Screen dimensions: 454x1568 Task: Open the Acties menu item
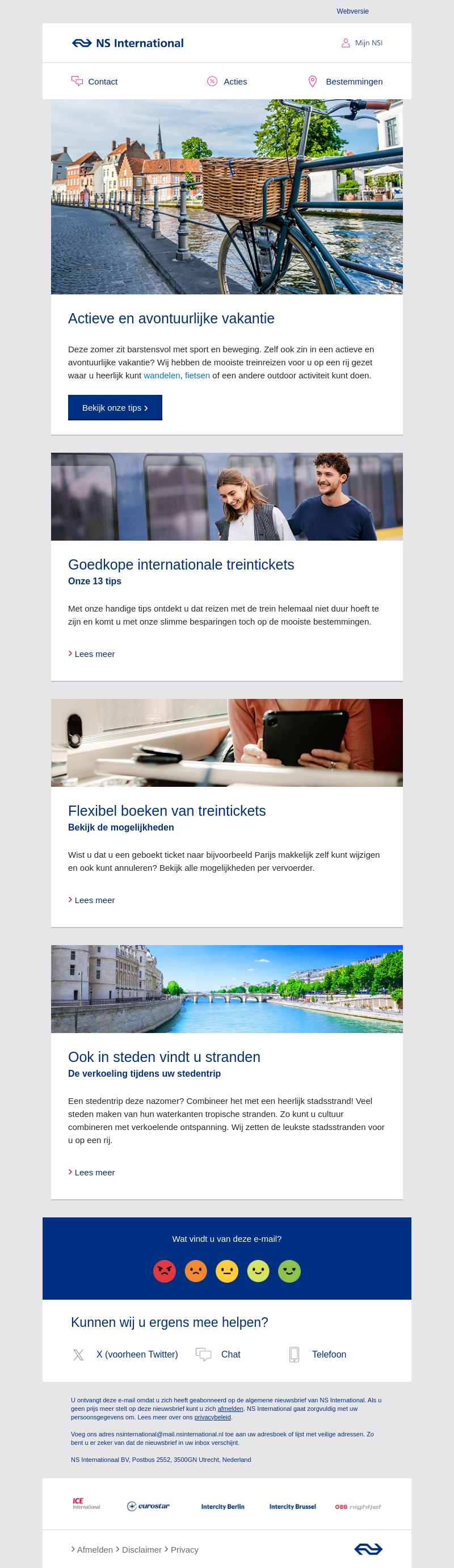pos(228,82)
